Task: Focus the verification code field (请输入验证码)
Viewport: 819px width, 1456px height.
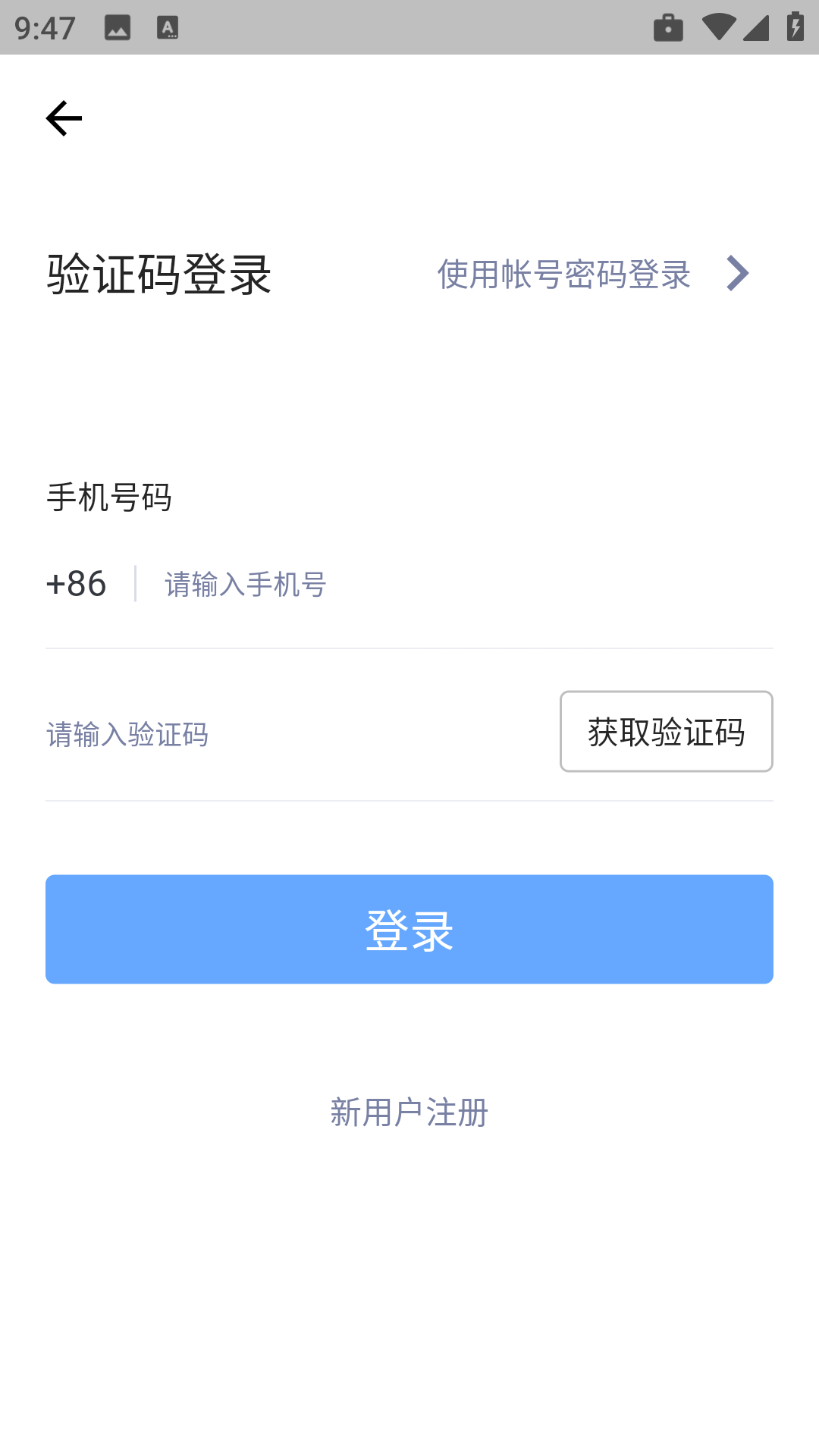Action: (288, 734)
